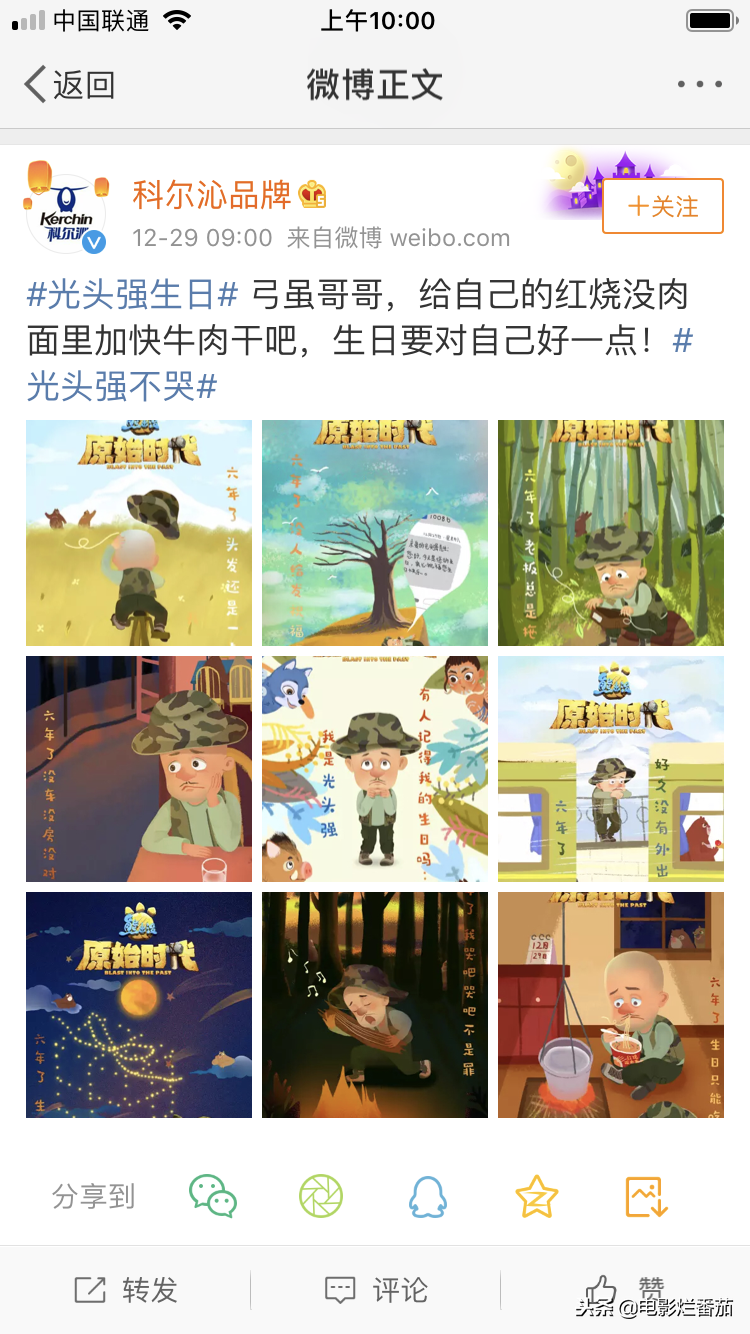The height and width of the screenshot is (1334, 750).
Task: Share the post to QQ
Action: click(428, 1196)
